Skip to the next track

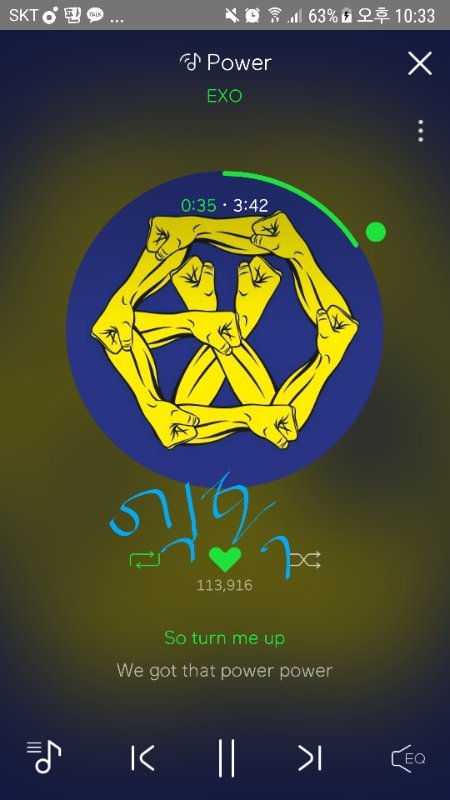click(310, 758)
